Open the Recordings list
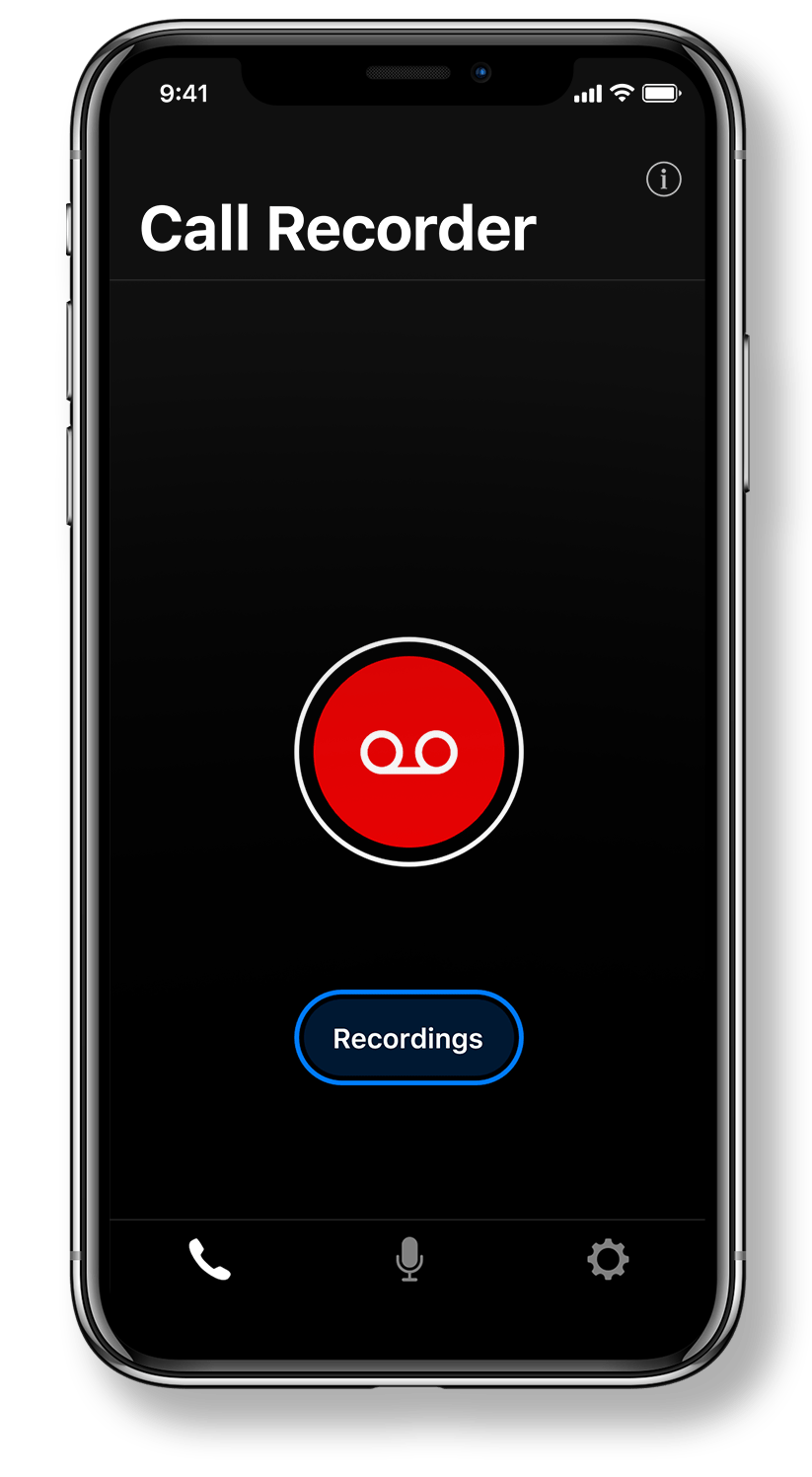Image resolution: width=812 pixels, height=1477 pixels. (x=408, y=1038)
